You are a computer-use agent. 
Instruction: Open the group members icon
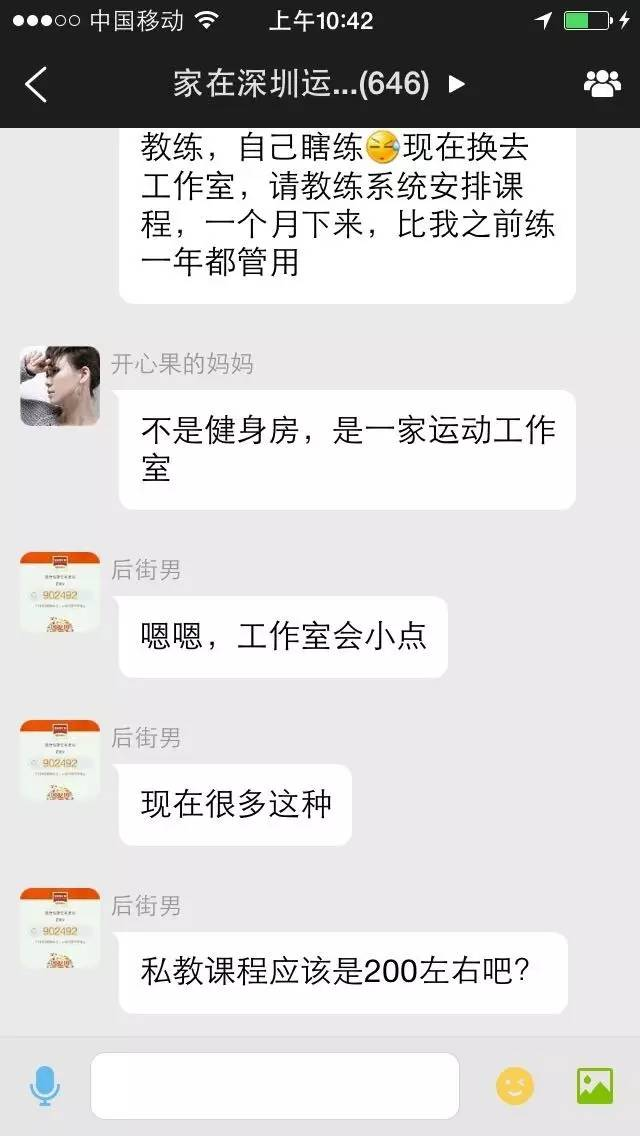tap(601, 84)
